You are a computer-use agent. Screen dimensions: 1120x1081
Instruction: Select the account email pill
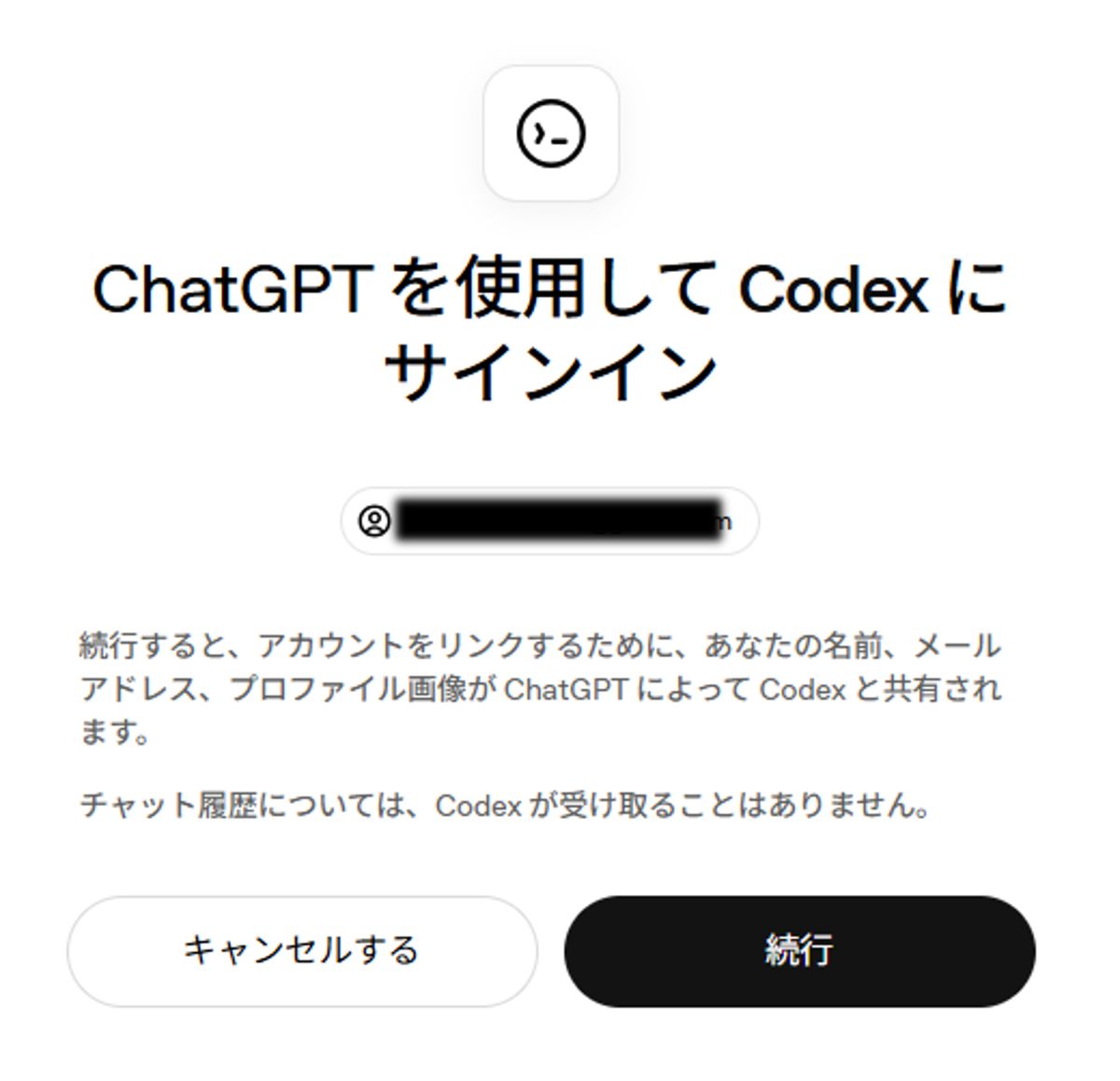coord(550,521)
